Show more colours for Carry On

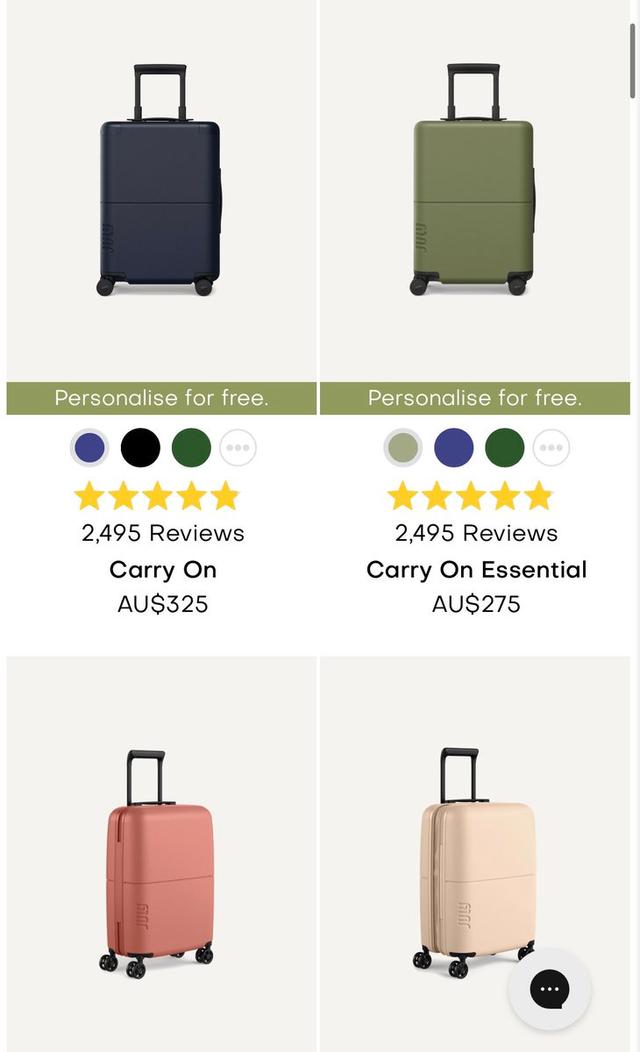238,448
